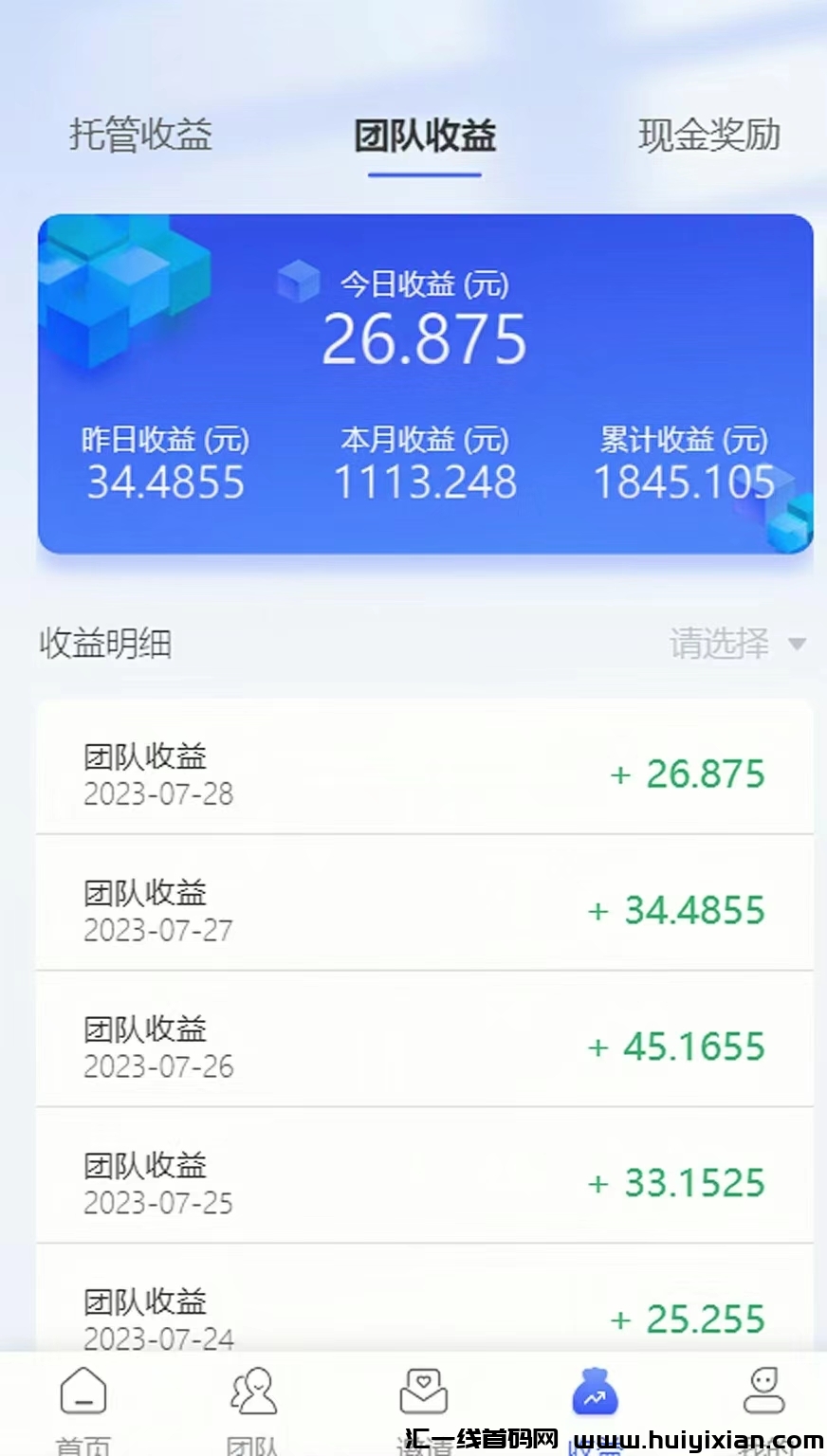Switch to the 托管收益 tab
827x1456 pixels.
(140, 135)
